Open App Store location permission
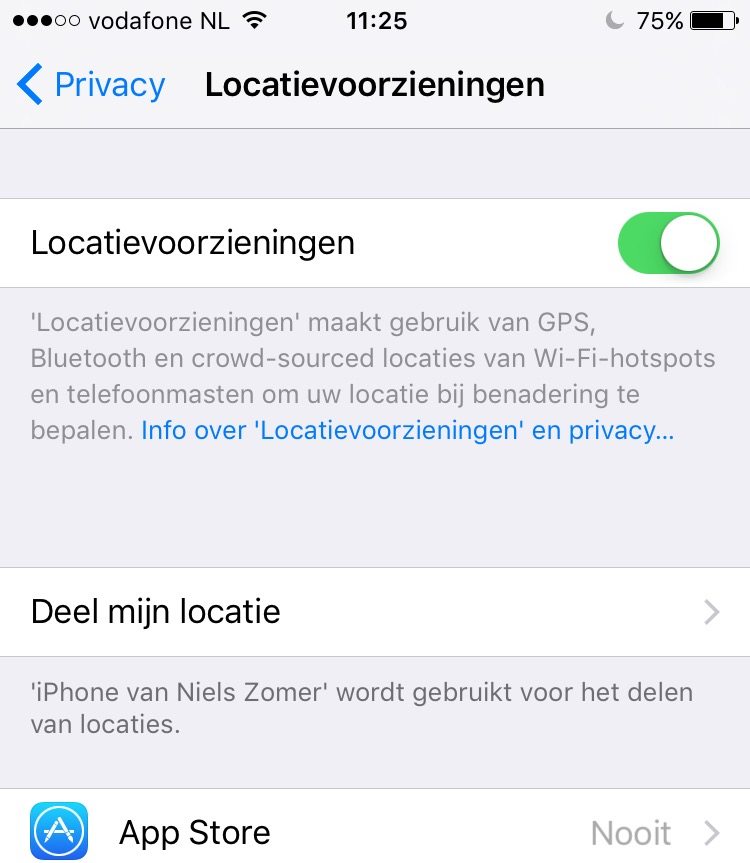This screenshot has width=750, height=863. (375, 832)
